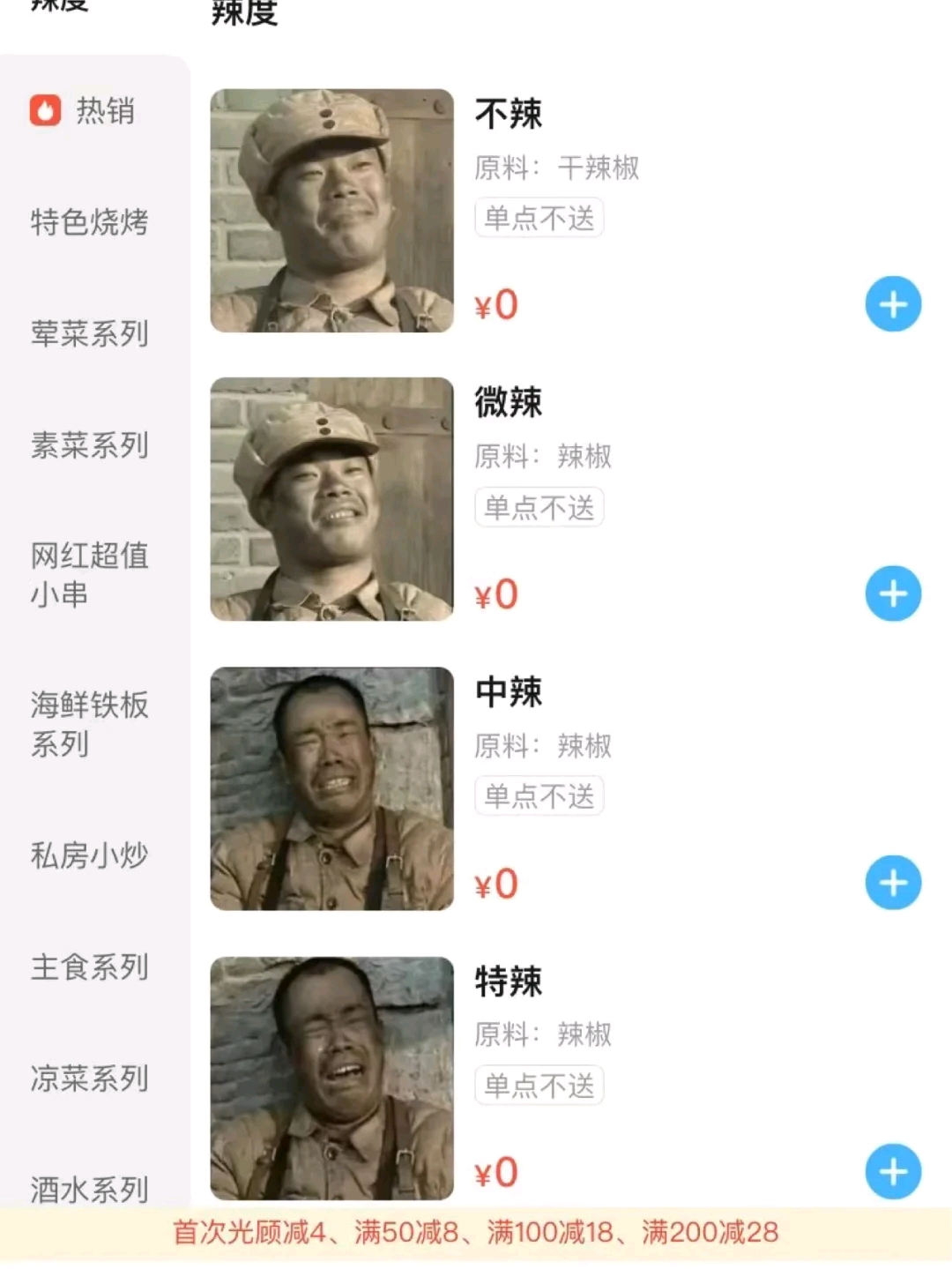Go to the 素菜系列 category
The width and height of the screenshot is (952, 1269).
pyautogui.click(x=89, y=445)
